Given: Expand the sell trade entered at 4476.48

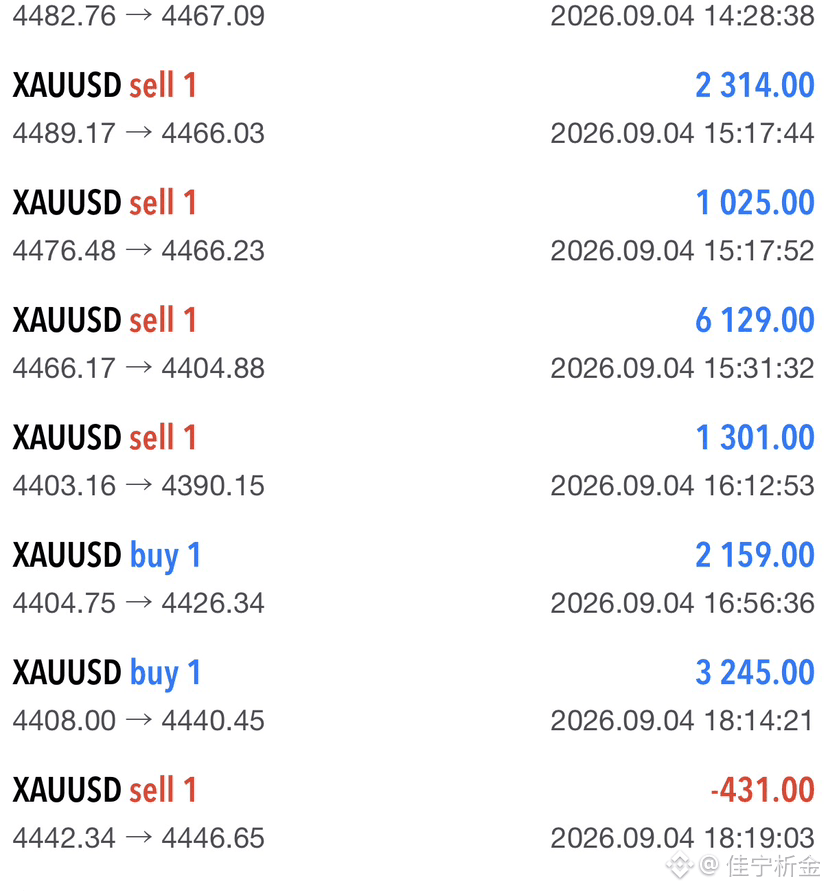Looking at the screenshot, I should coord(414,226).
